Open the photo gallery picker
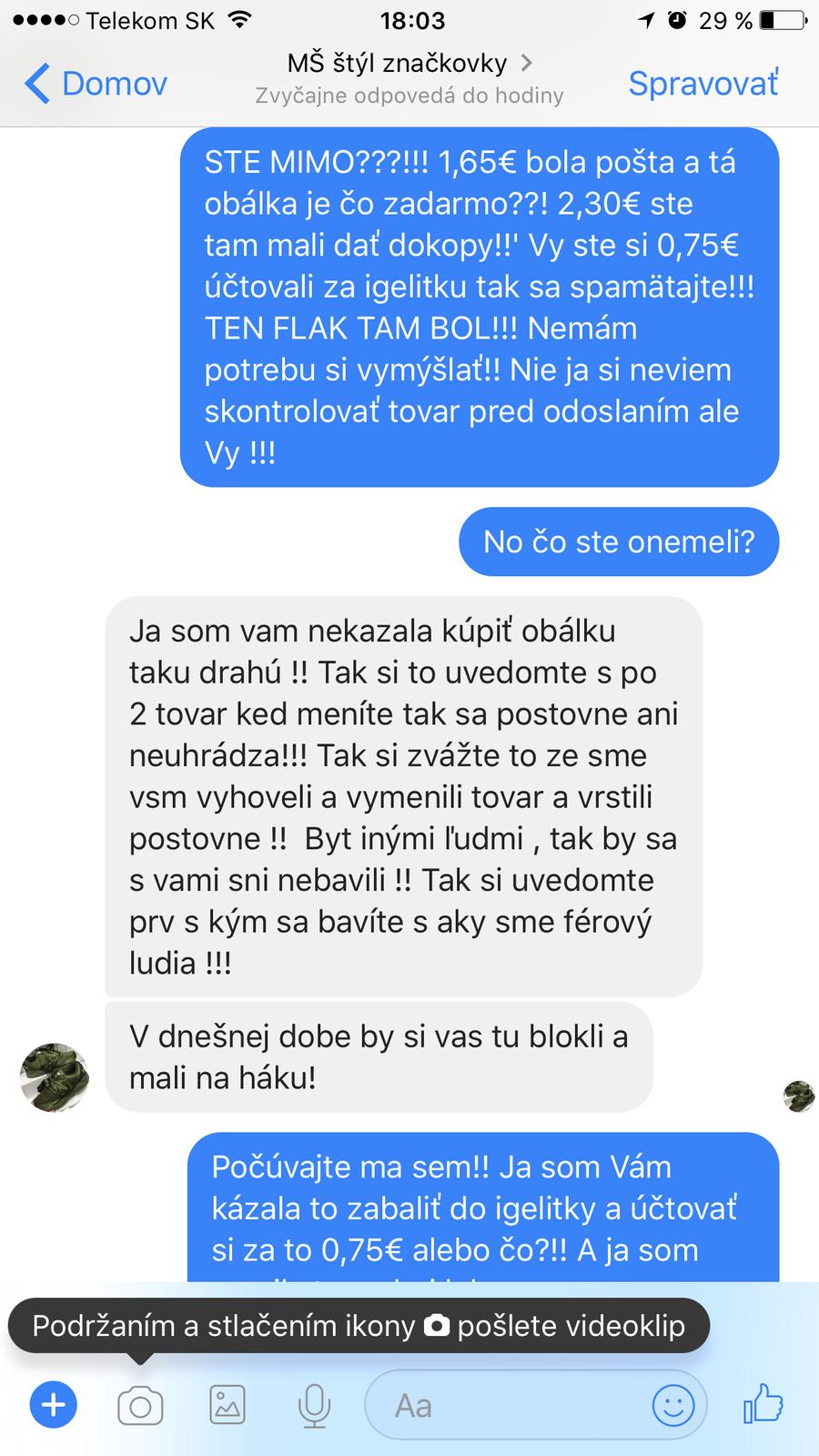The image size is (819, 1456). (227, 1405)
